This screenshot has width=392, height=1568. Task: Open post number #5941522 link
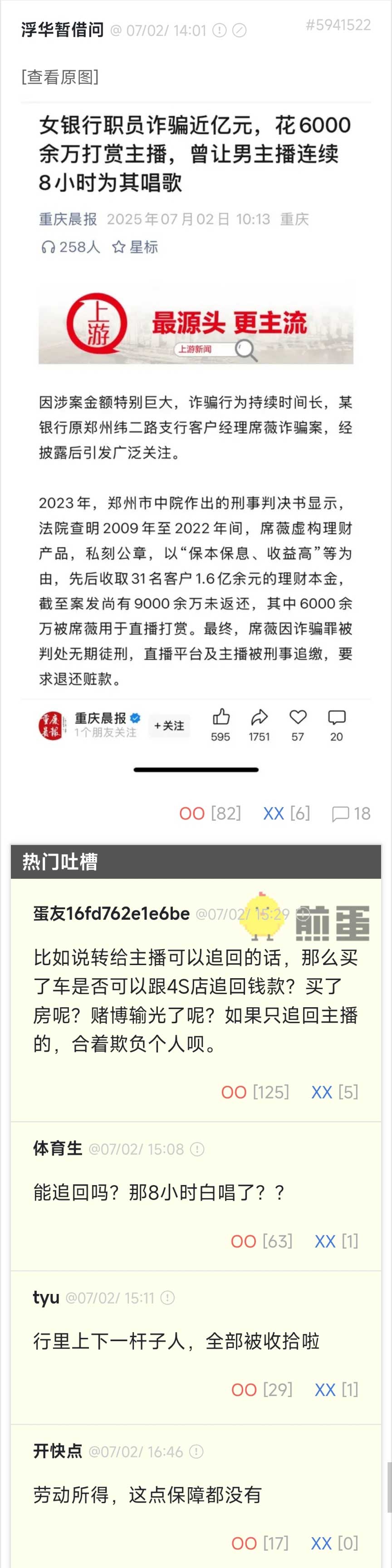coord(338,25)
